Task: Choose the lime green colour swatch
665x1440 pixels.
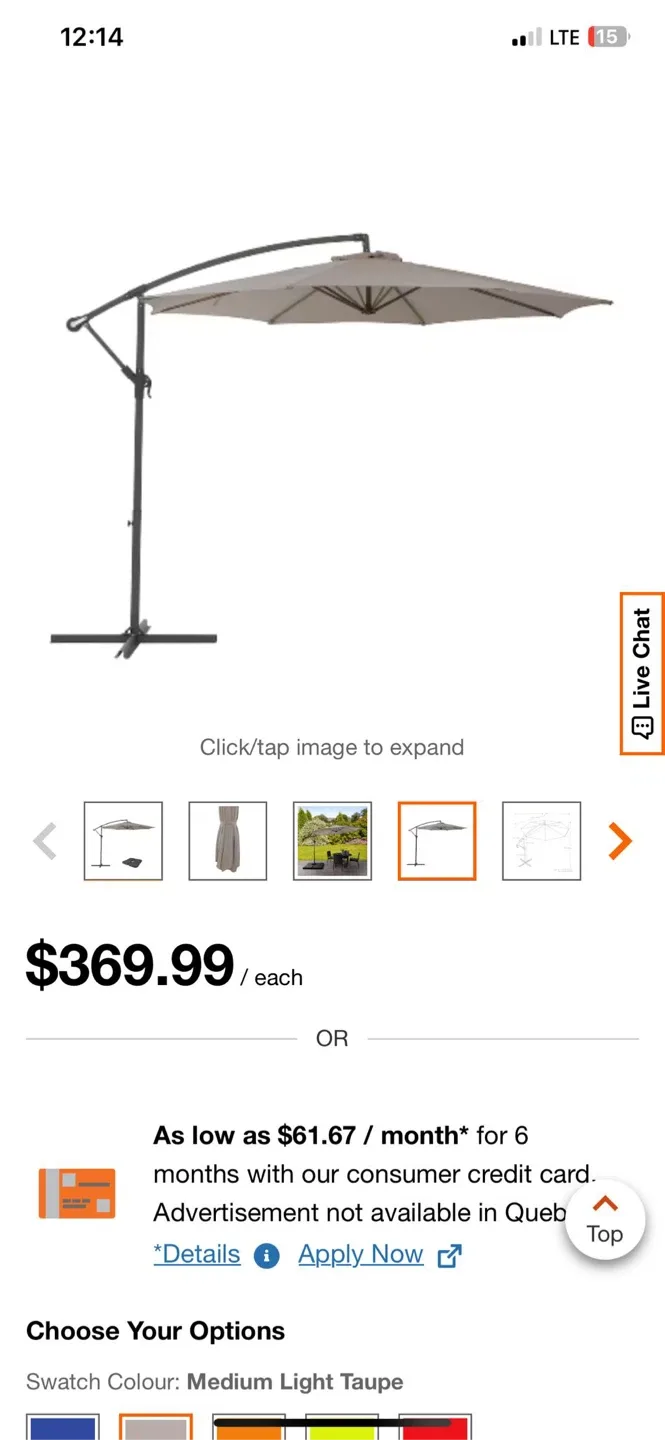Action: tap(342, 1430)
